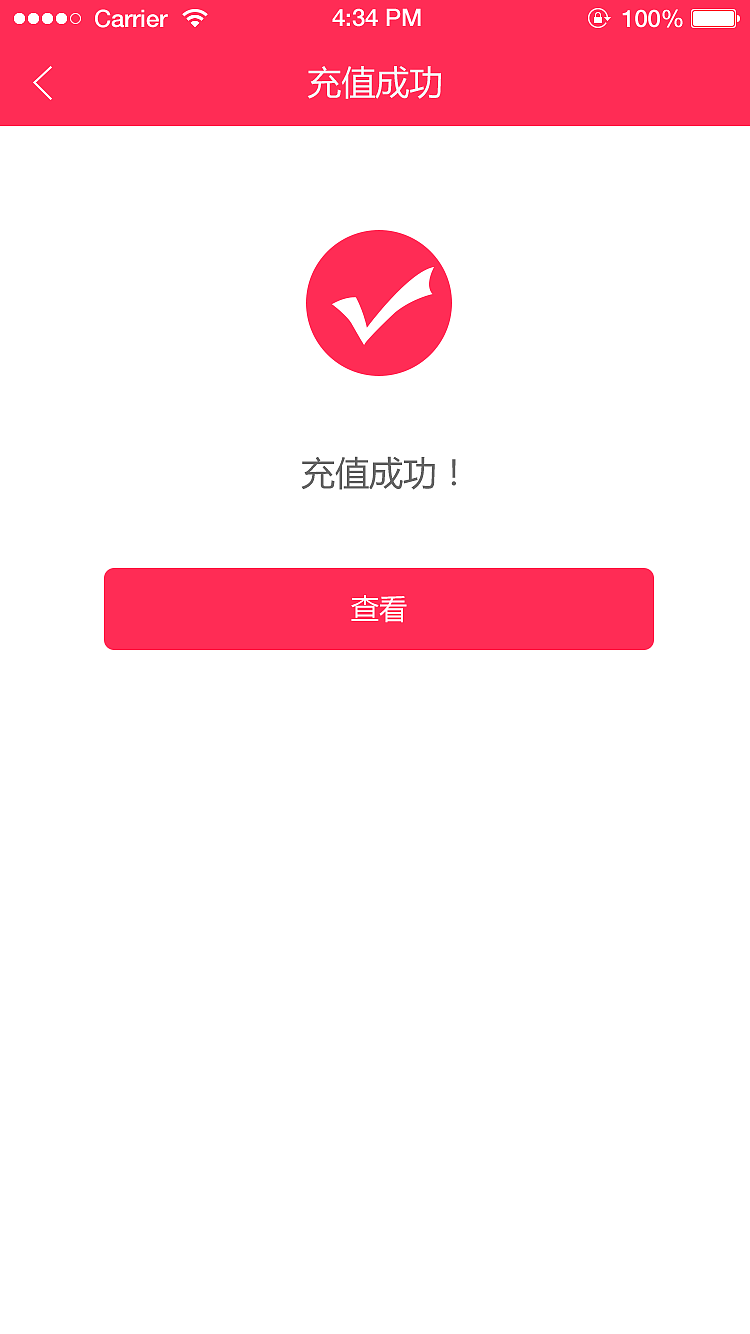Tap the 充值成功 title in the header

[375, 84]
